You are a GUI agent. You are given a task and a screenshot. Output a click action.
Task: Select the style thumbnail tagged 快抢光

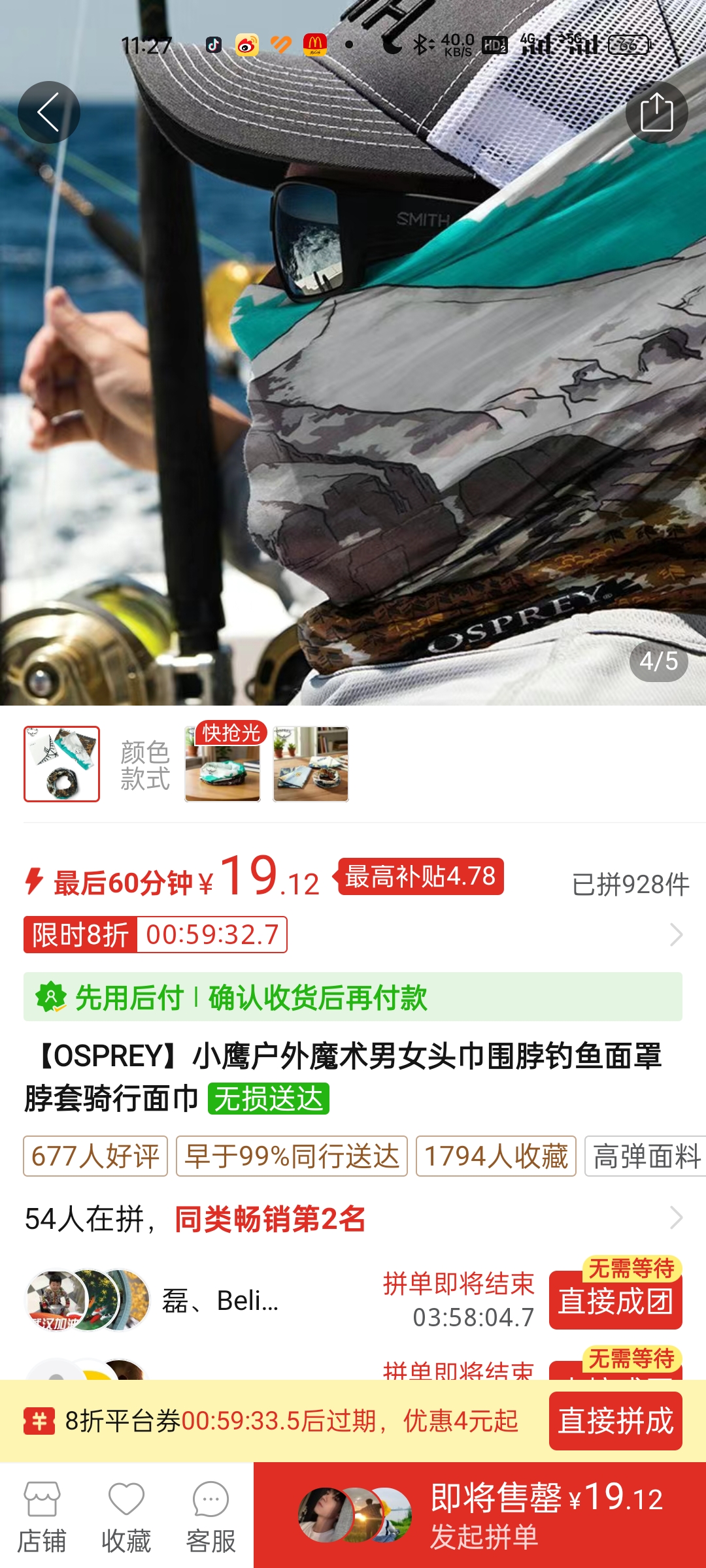[222, 764]
